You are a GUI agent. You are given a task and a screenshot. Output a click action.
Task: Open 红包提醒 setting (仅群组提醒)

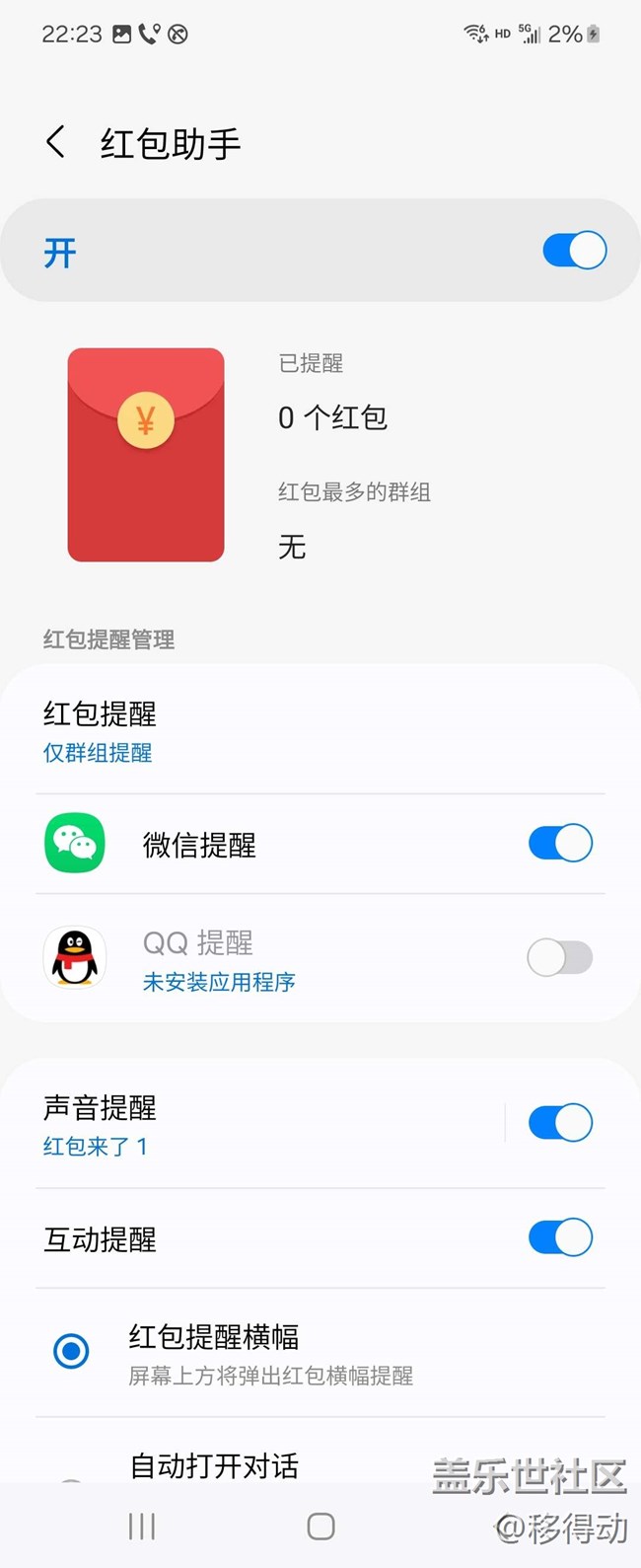99,731
